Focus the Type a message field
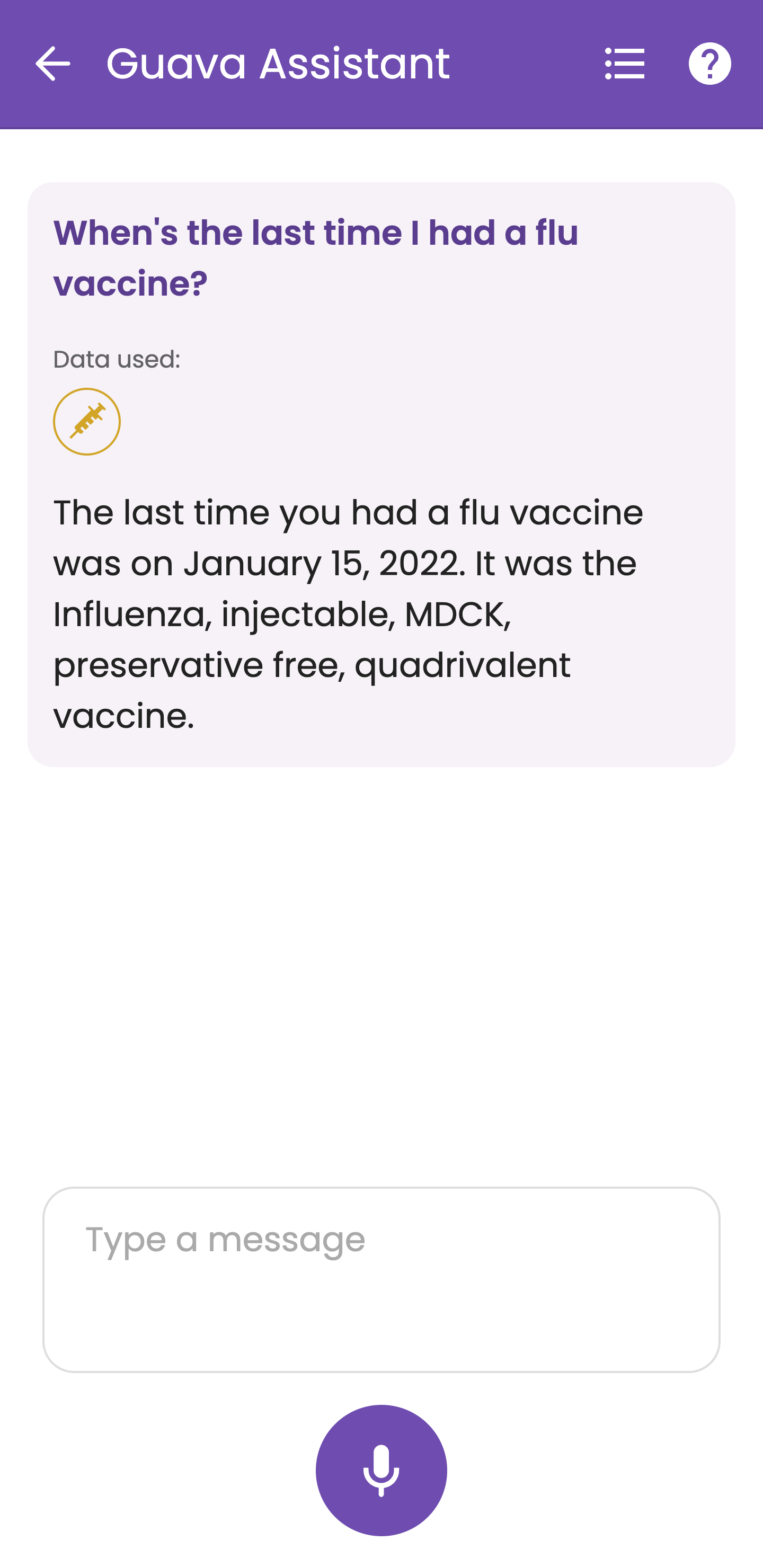Image resolution: width=763 pixels, height=1568 pixels. pos(381,1279)
